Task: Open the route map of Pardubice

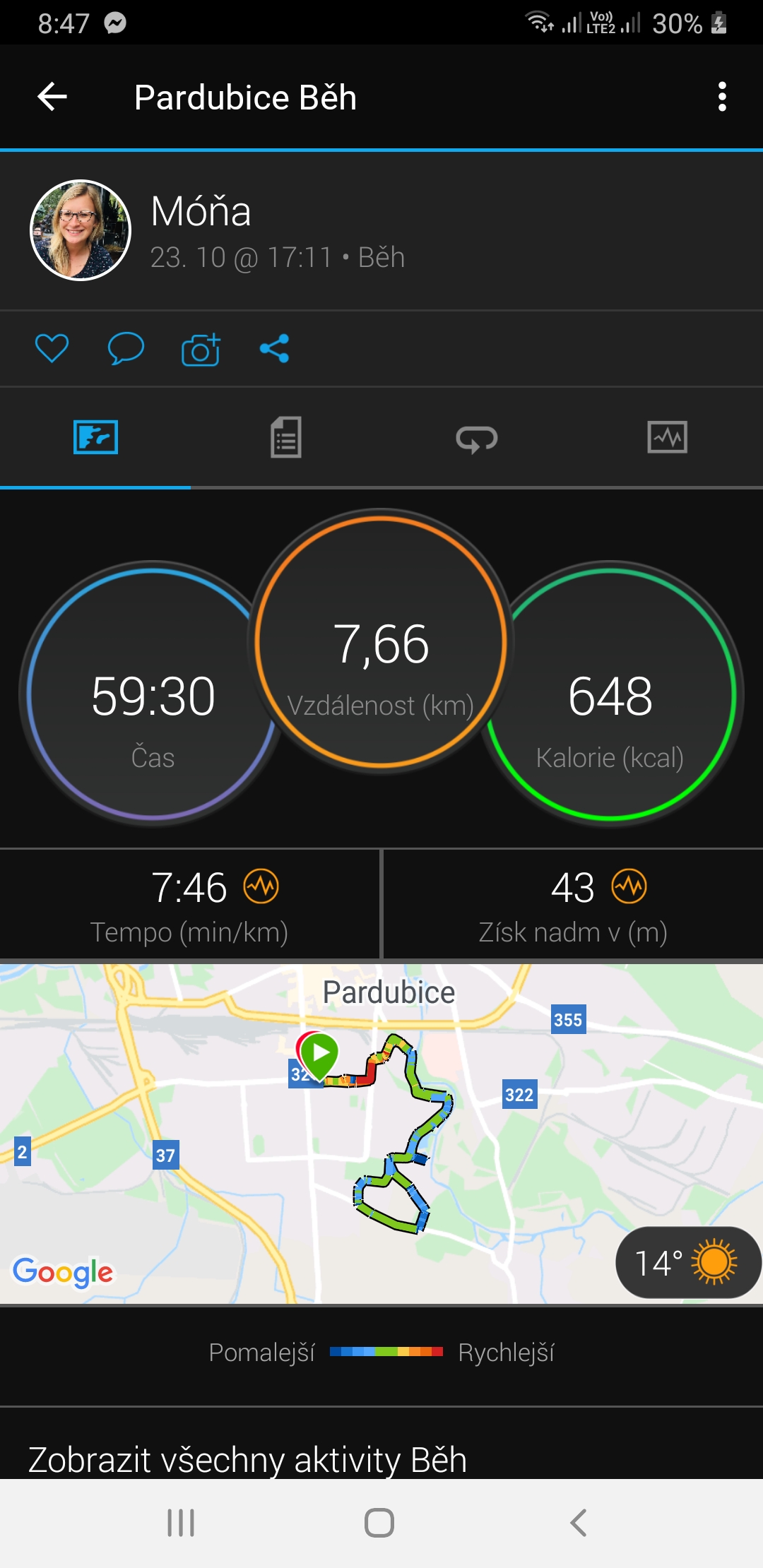Action: click(x=381, y=1134)
